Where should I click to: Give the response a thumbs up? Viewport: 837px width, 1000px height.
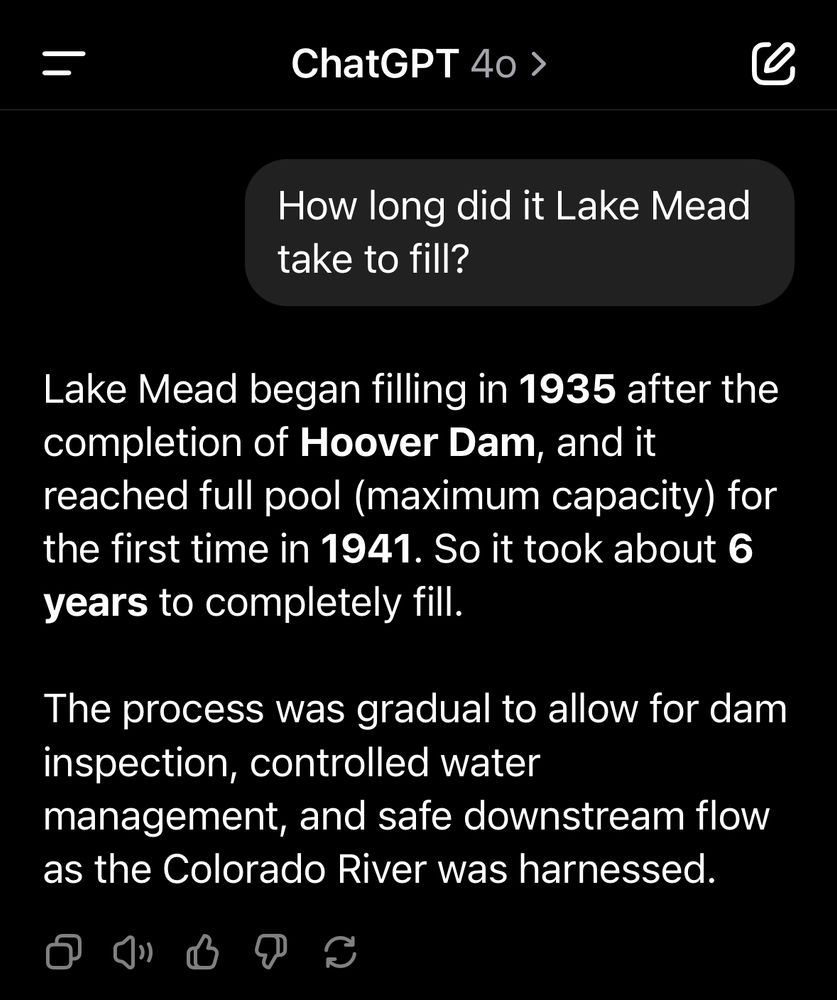tap(202, 952)
